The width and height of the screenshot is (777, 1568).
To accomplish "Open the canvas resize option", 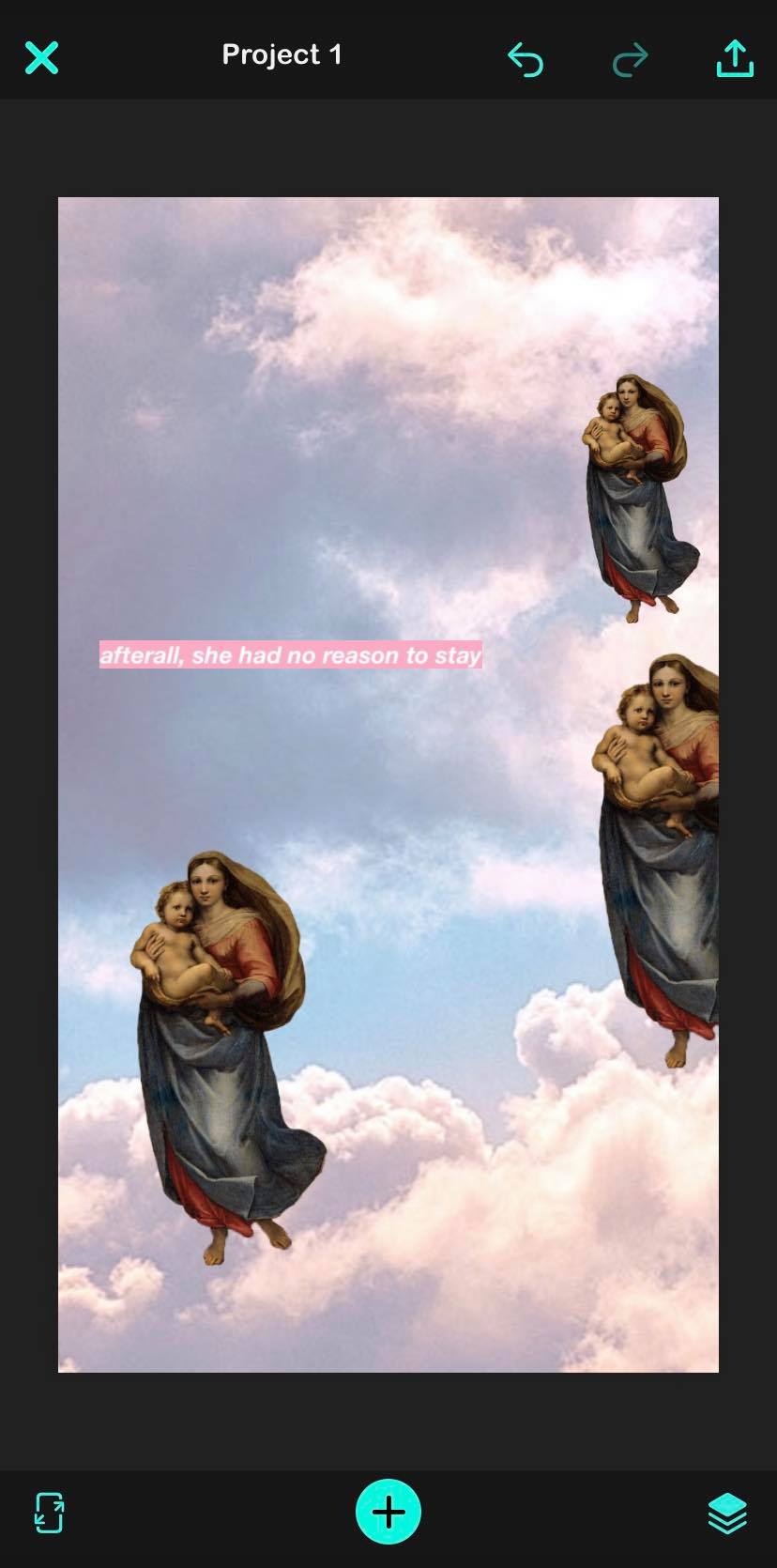I will point(49,1513).
